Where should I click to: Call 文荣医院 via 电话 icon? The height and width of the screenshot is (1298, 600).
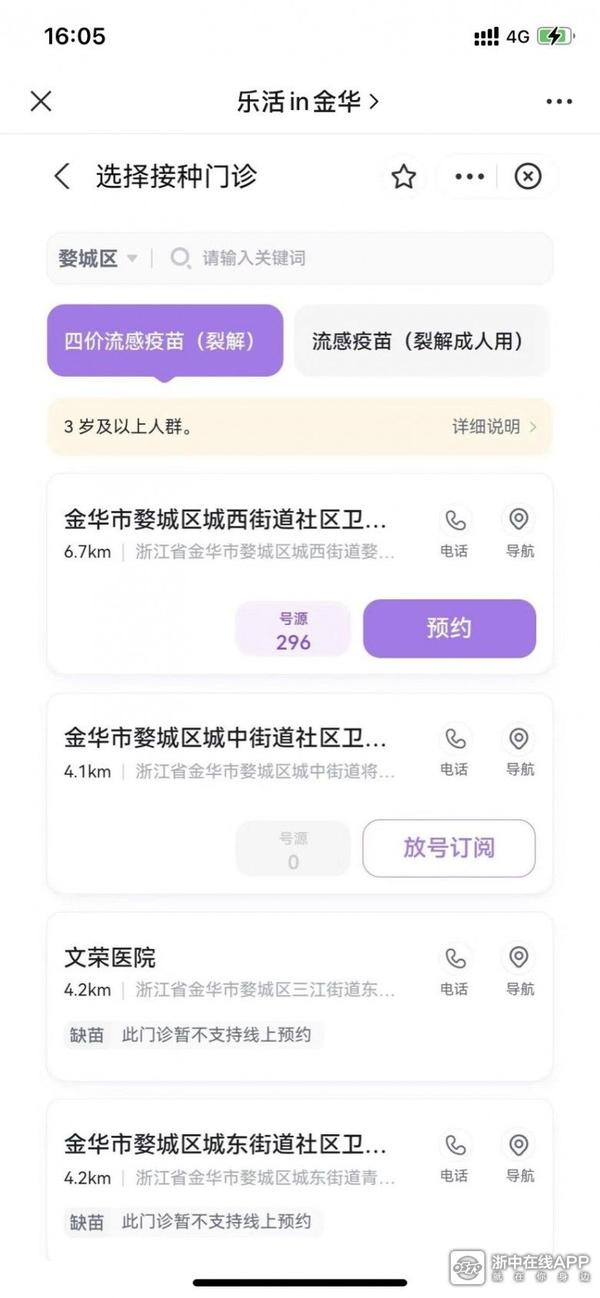(x=455, y=971)
